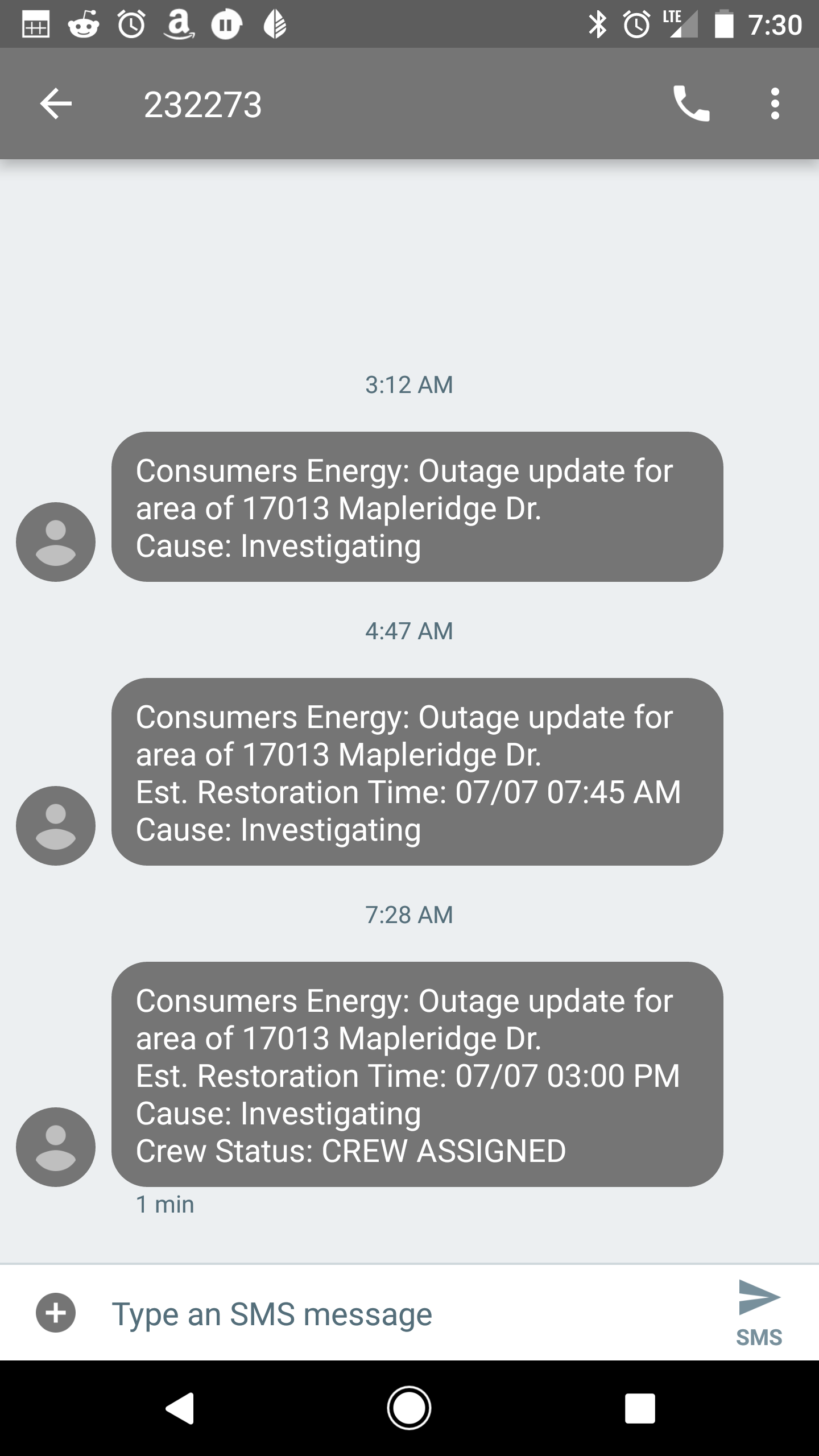The image size is (819, 1456).
Task: Open the message with Crew Status CREW ASSIGNED
Action: (x=417, y=1074)
